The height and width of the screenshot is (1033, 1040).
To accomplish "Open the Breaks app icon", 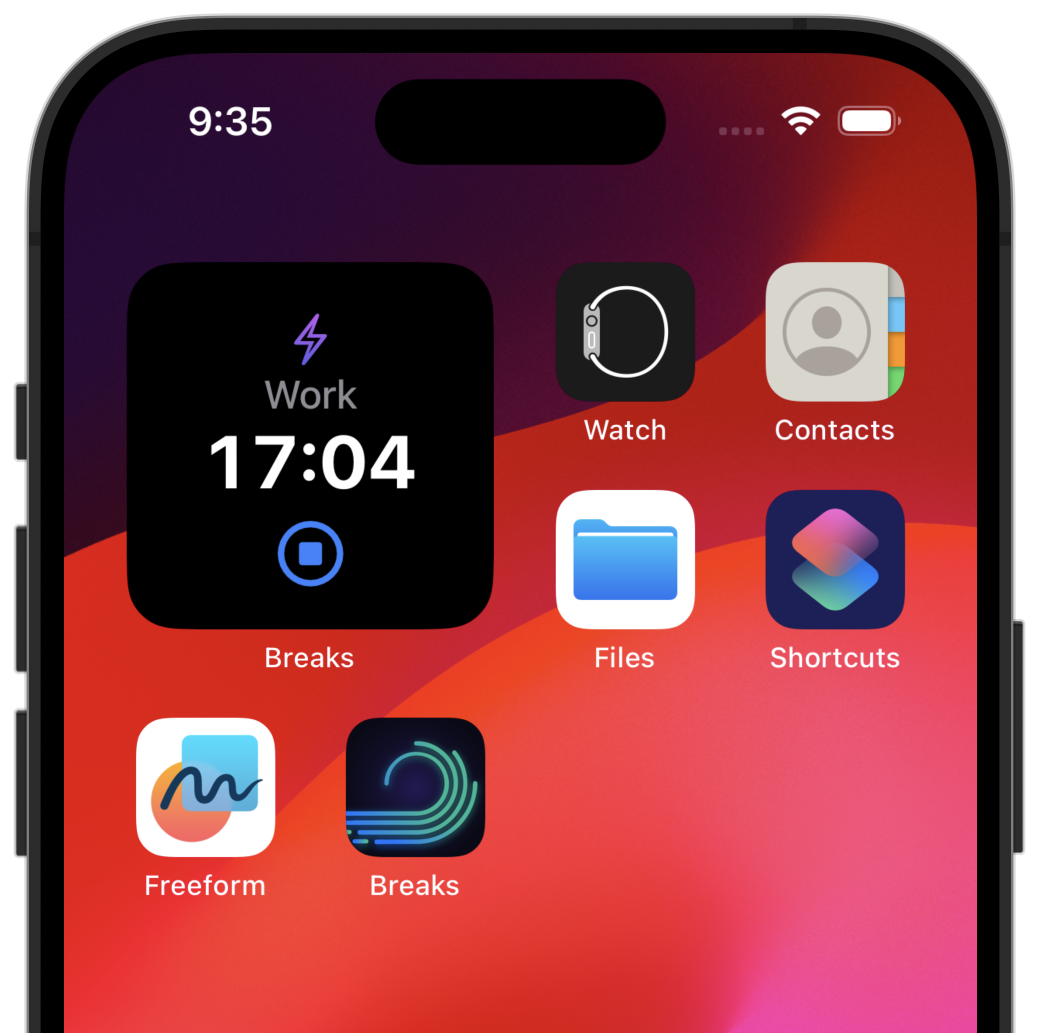I will point(415,787).
